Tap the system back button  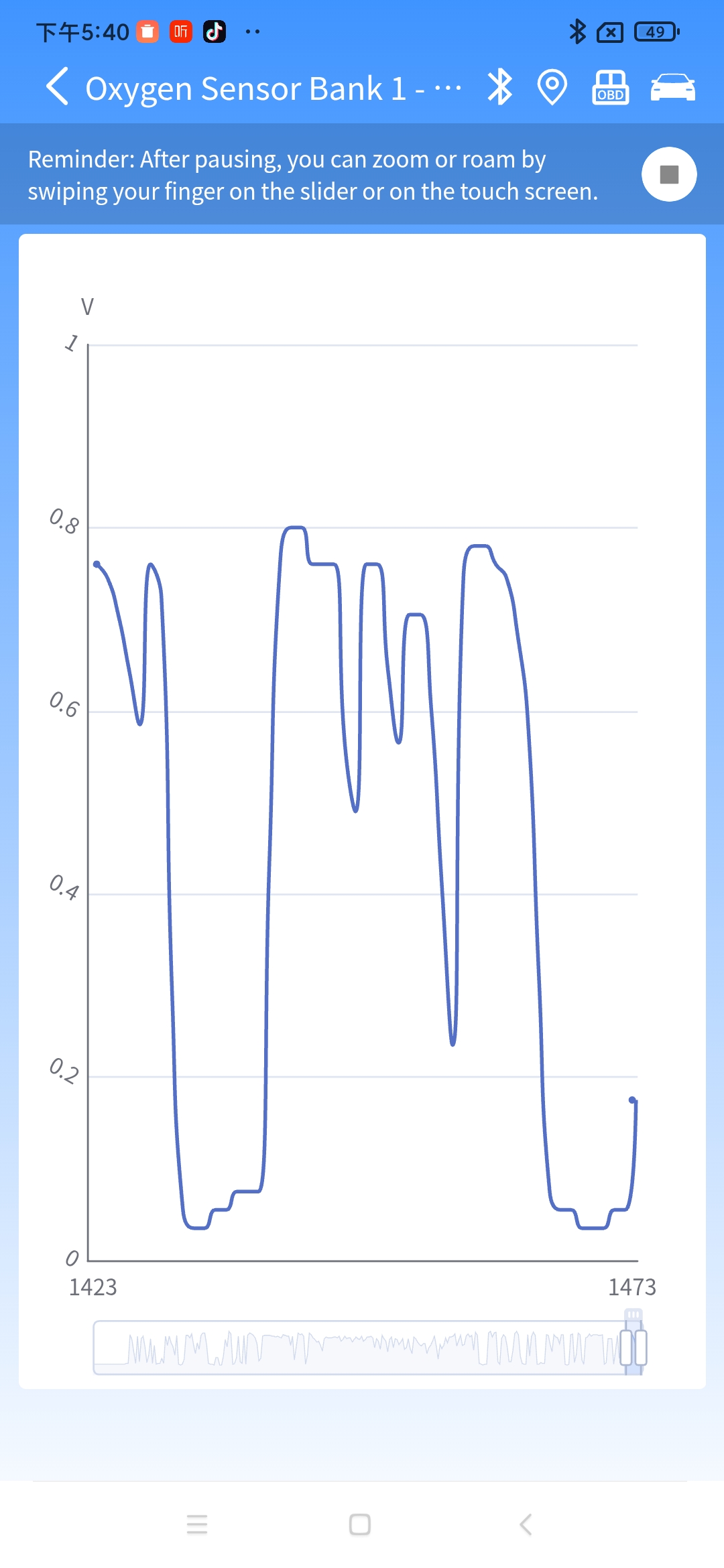pos(526,1524)
